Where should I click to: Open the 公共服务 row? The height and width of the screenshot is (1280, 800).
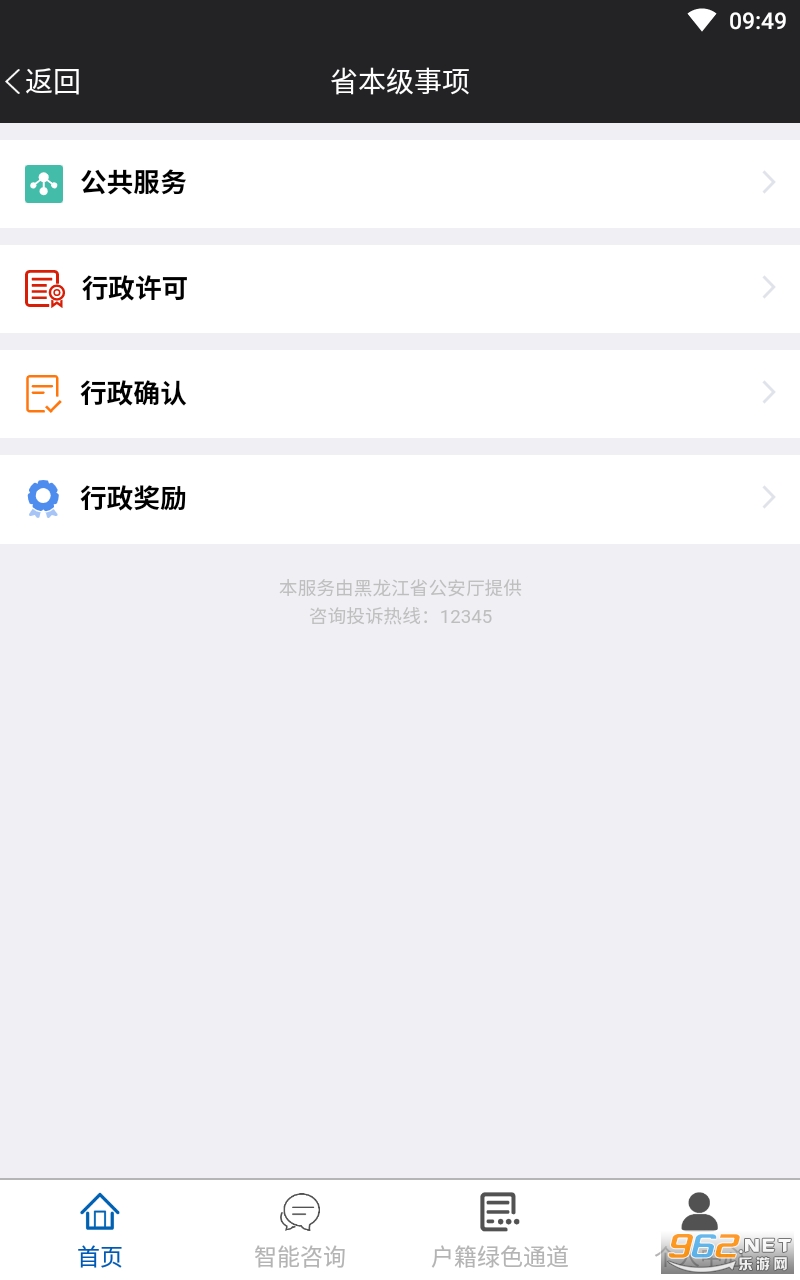pyautogui.click(x=400, y=184)
